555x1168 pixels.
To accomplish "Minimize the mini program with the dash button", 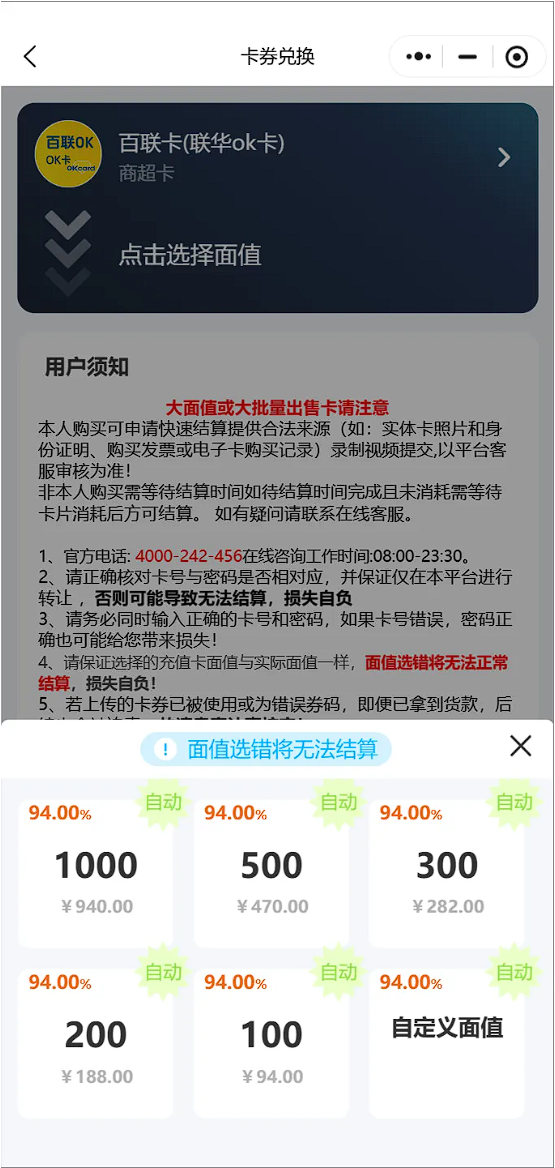I will click(467, 57).
